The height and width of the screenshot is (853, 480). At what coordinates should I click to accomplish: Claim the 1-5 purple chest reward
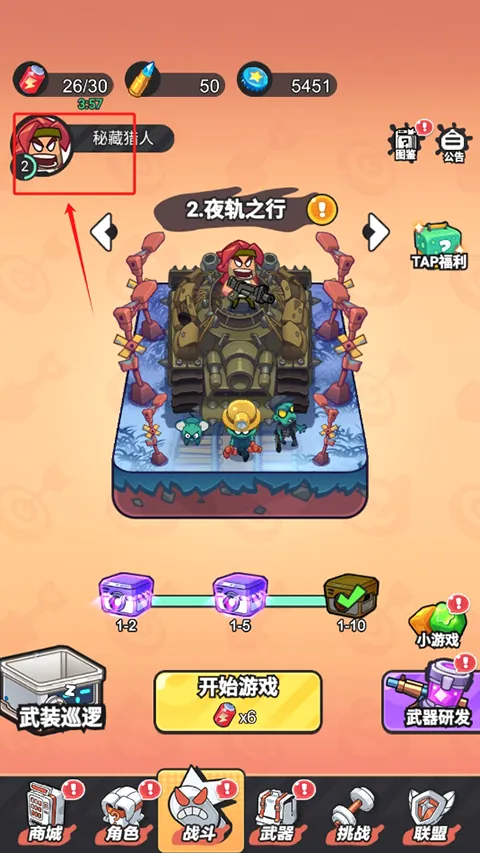coord(240,597)
